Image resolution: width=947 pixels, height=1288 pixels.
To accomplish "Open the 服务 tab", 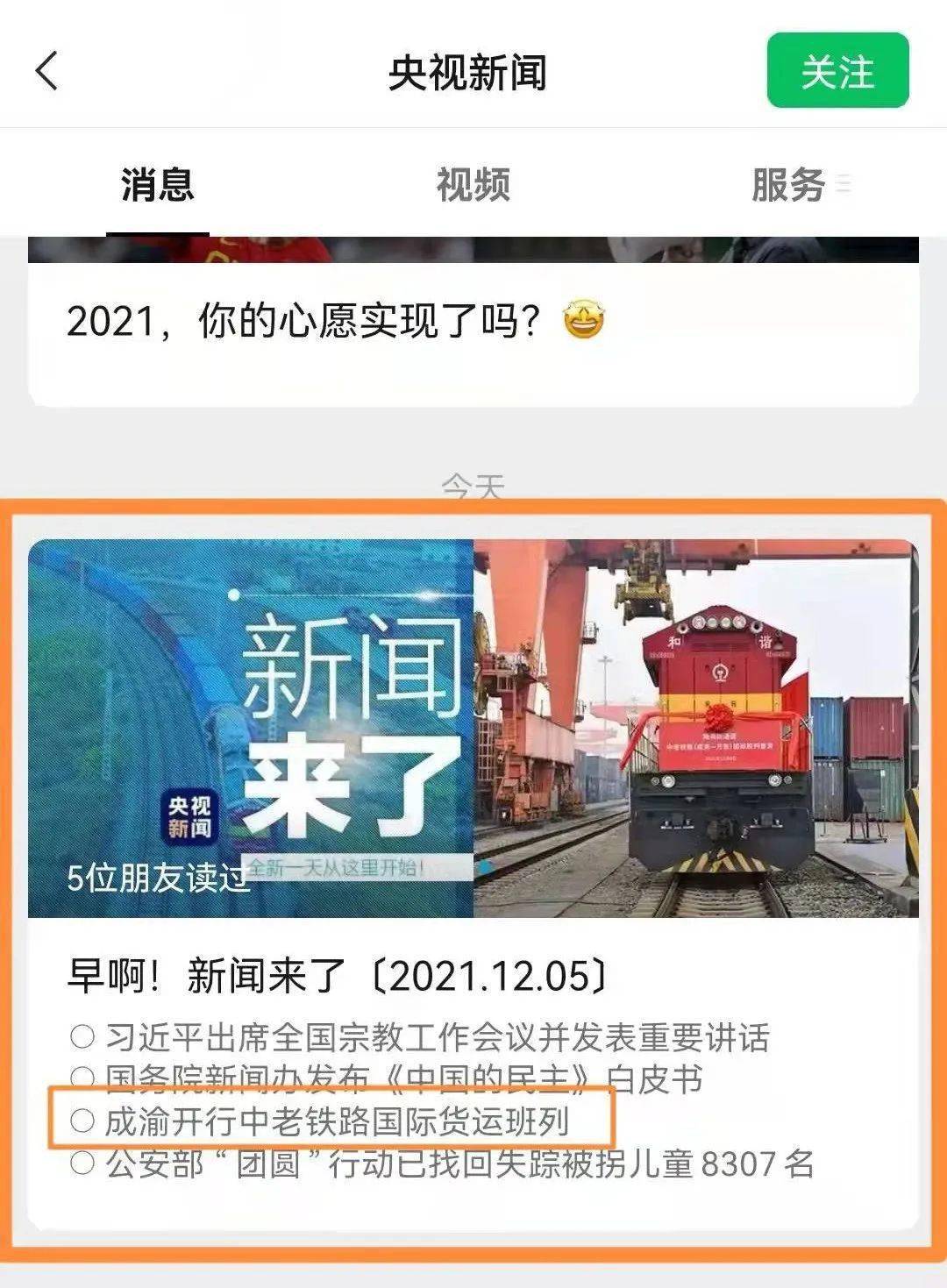I will tap(787, 185).
